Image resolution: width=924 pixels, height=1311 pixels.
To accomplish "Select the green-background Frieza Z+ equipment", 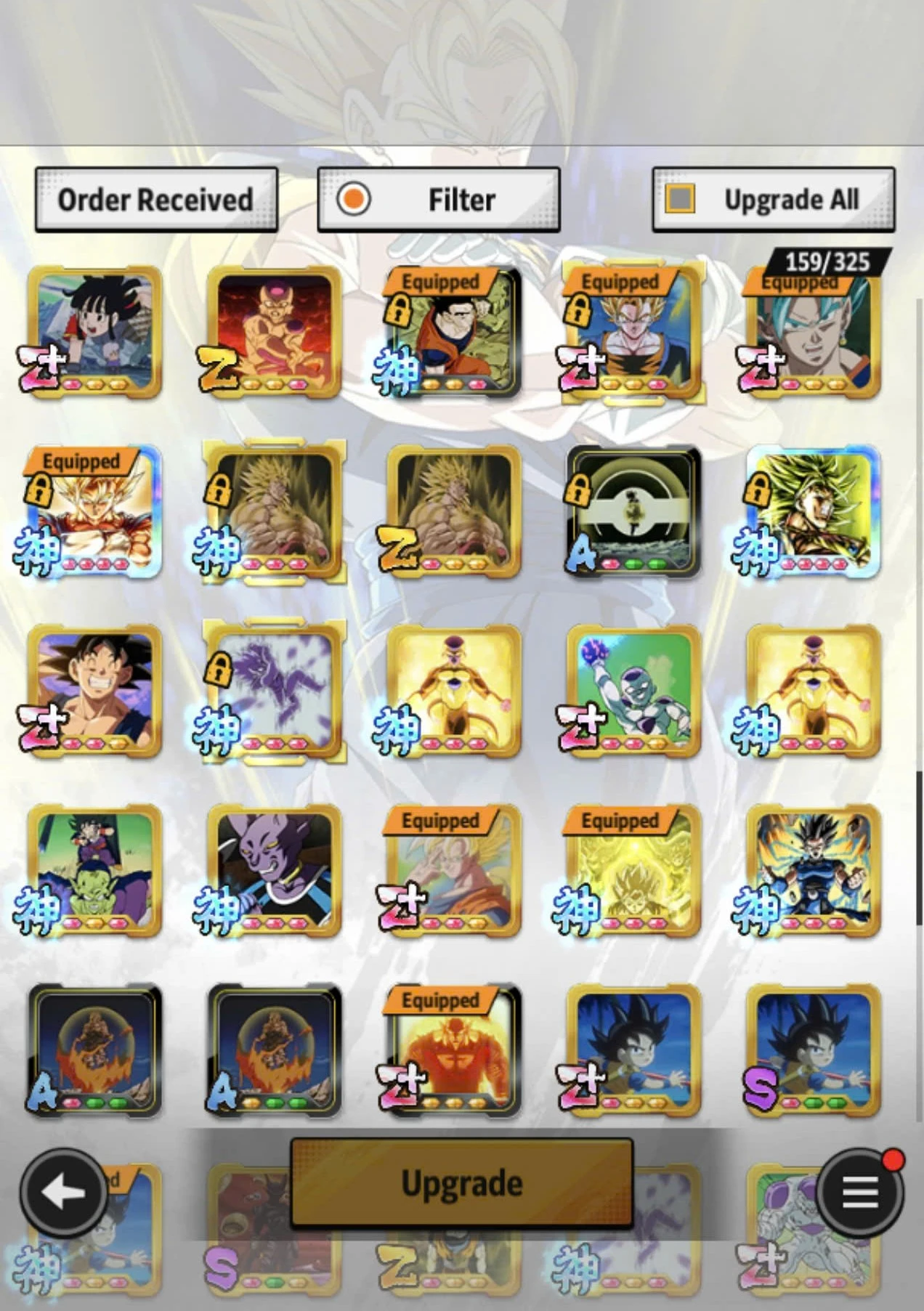I will (632, 691).
